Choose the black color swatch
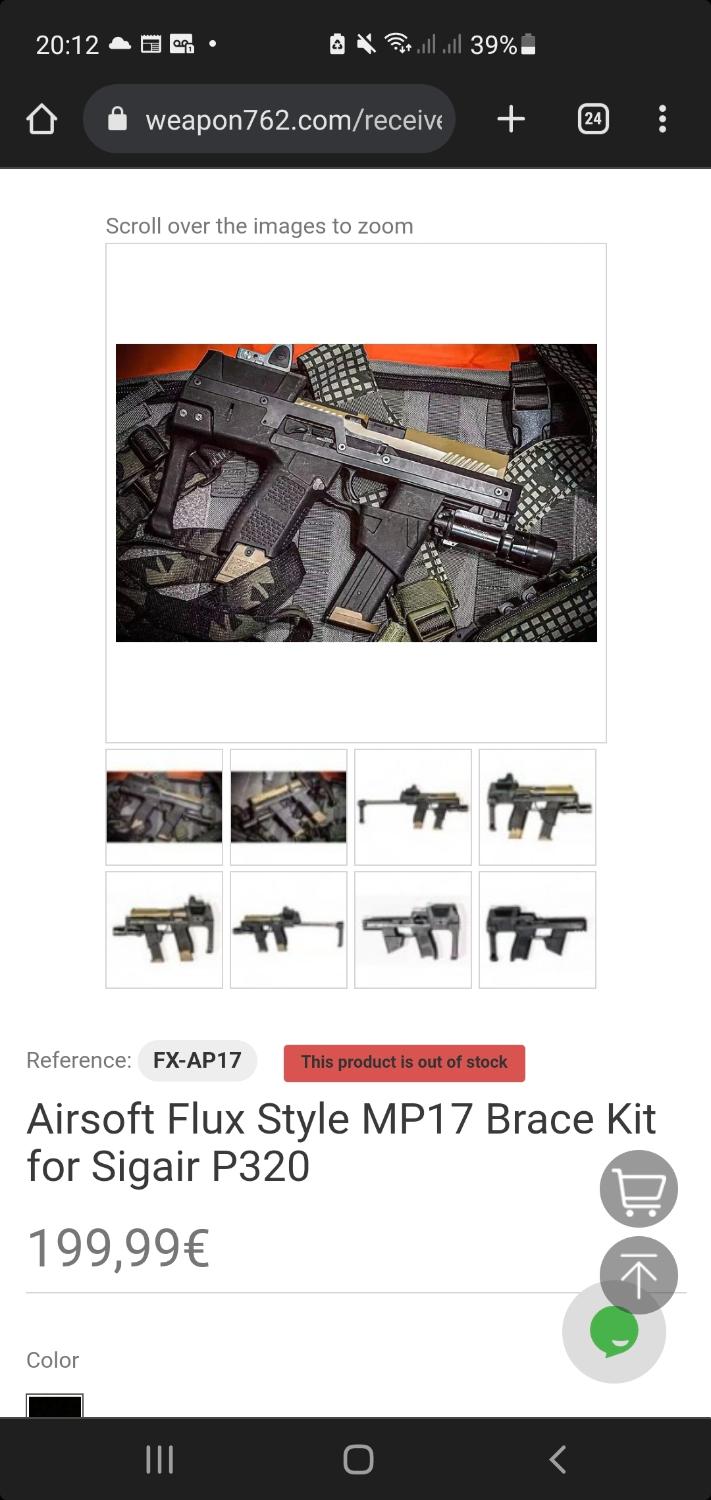 tap(55, 1405)
